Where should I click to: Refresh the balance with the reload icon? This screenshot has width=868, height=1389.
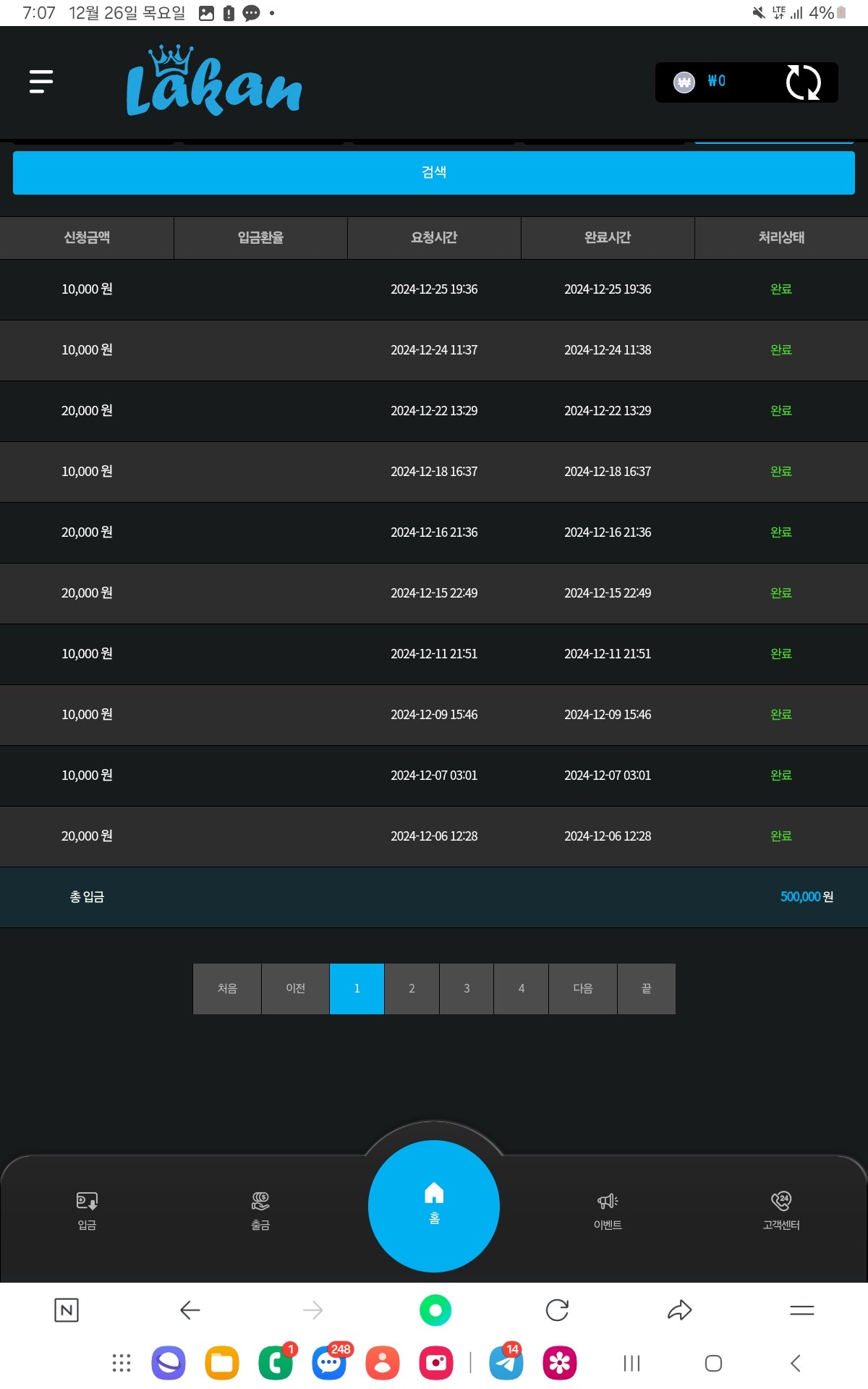803,82
